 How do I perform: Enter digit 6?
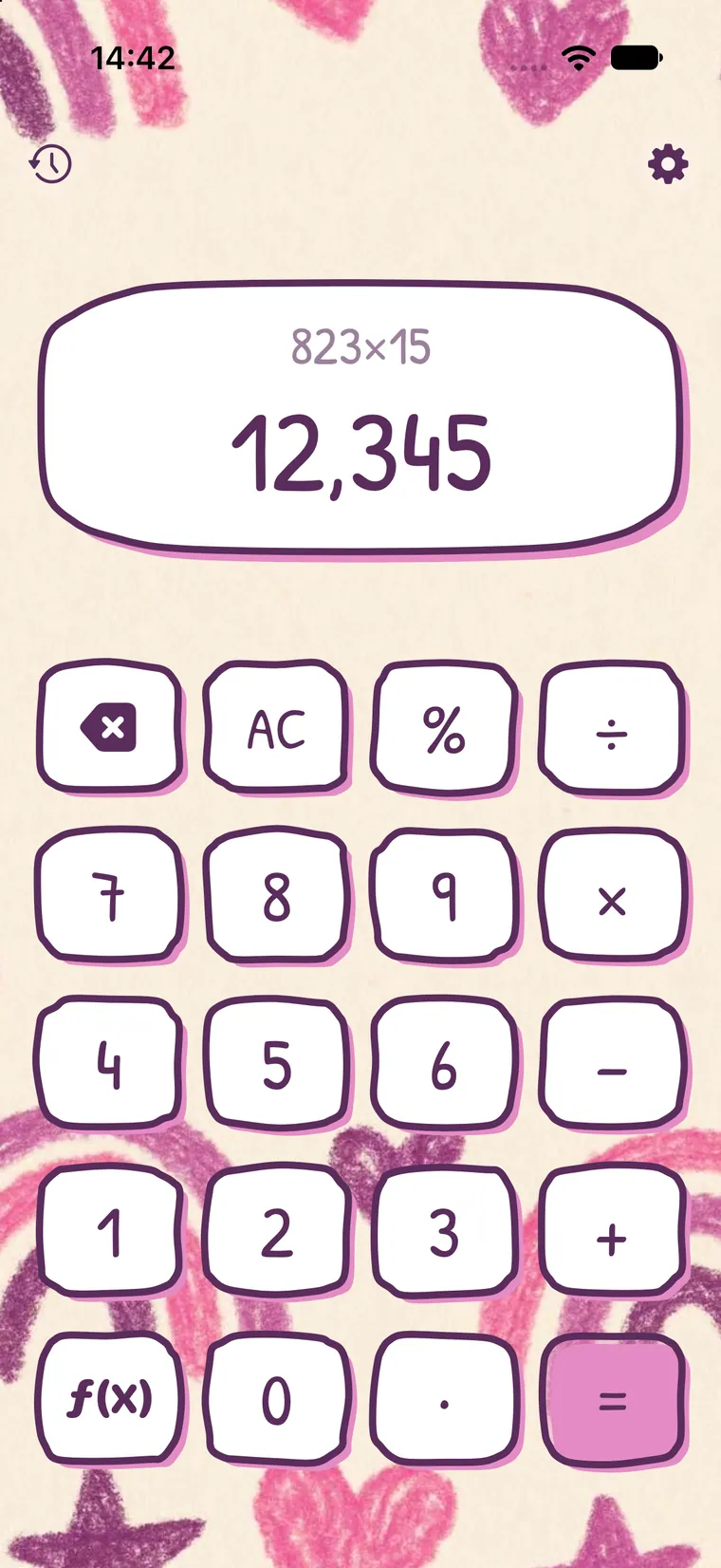pyautogui.click(x=444, y=1064)
